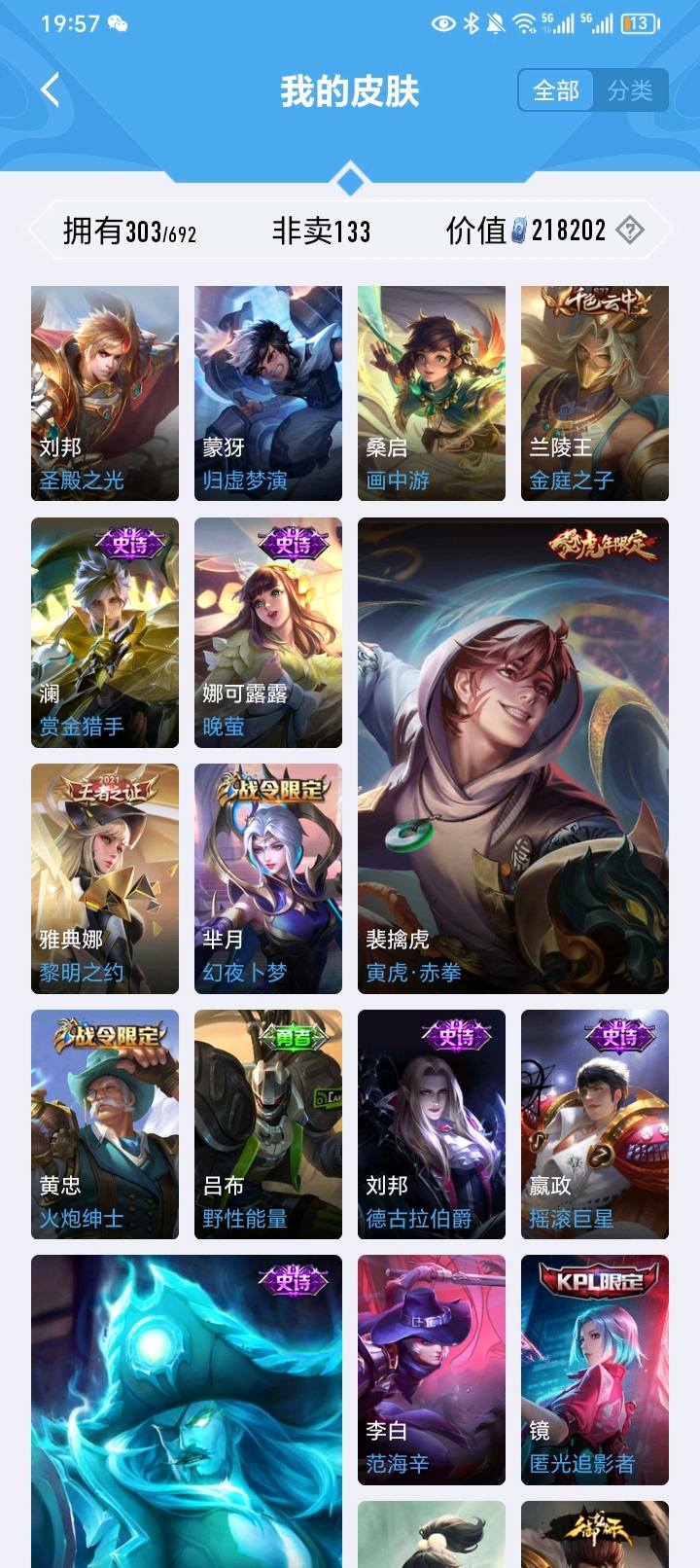
Task: Open the 澜 赏金猎手 skin
Action: [x=105, y=632]
